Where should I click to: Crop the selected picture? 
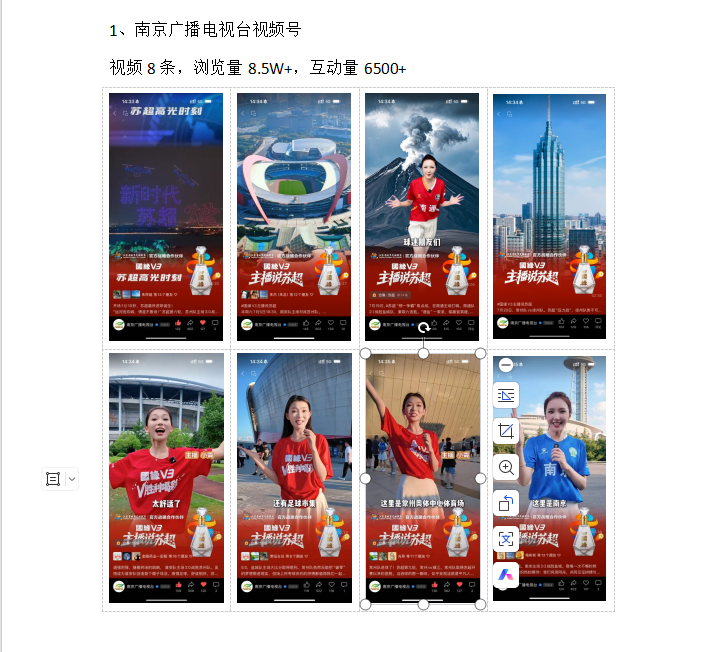click(x=506, y=431)
